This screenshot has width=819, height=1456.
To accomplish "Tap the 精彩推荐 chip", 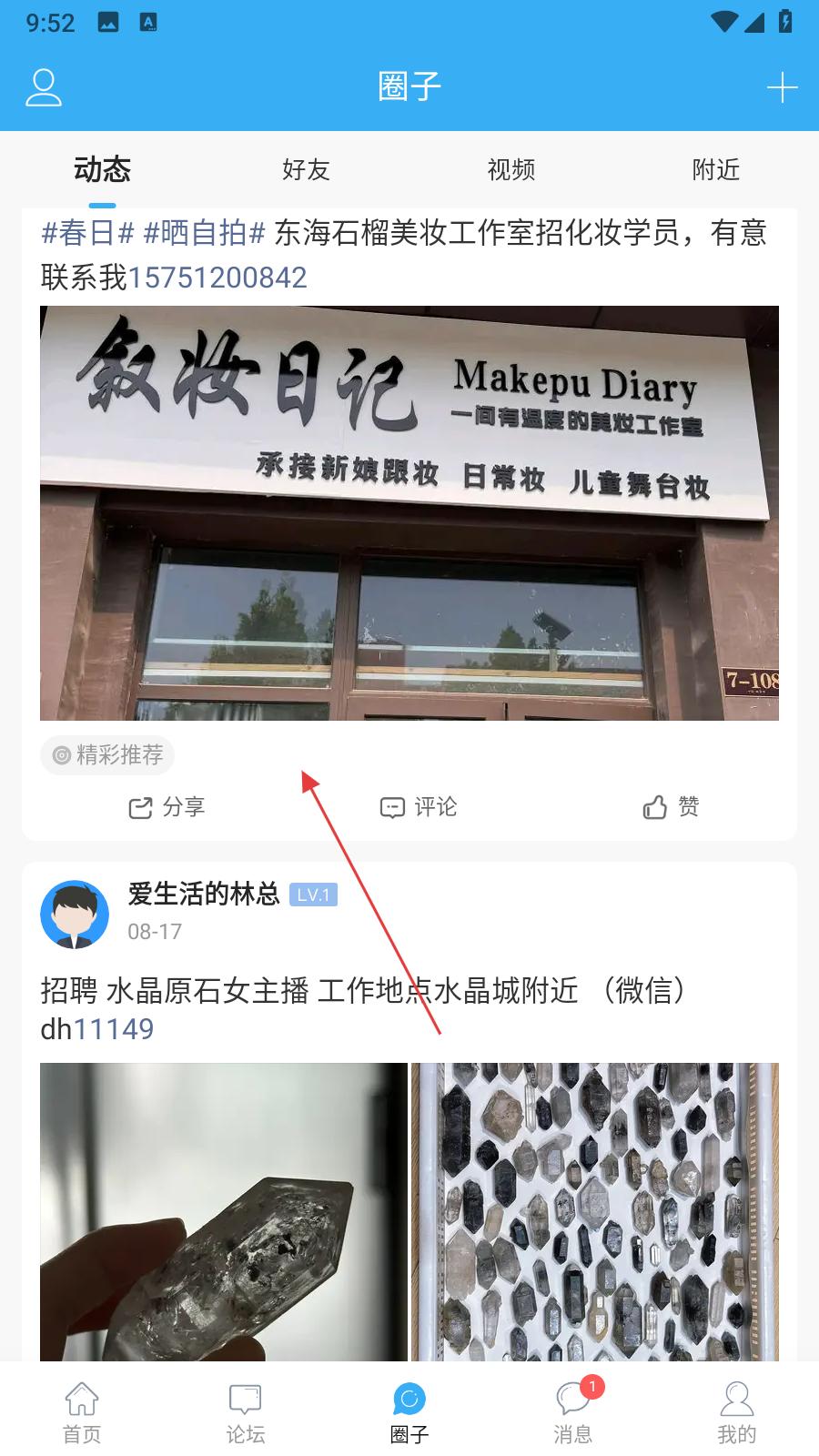I will coord(107,755).
